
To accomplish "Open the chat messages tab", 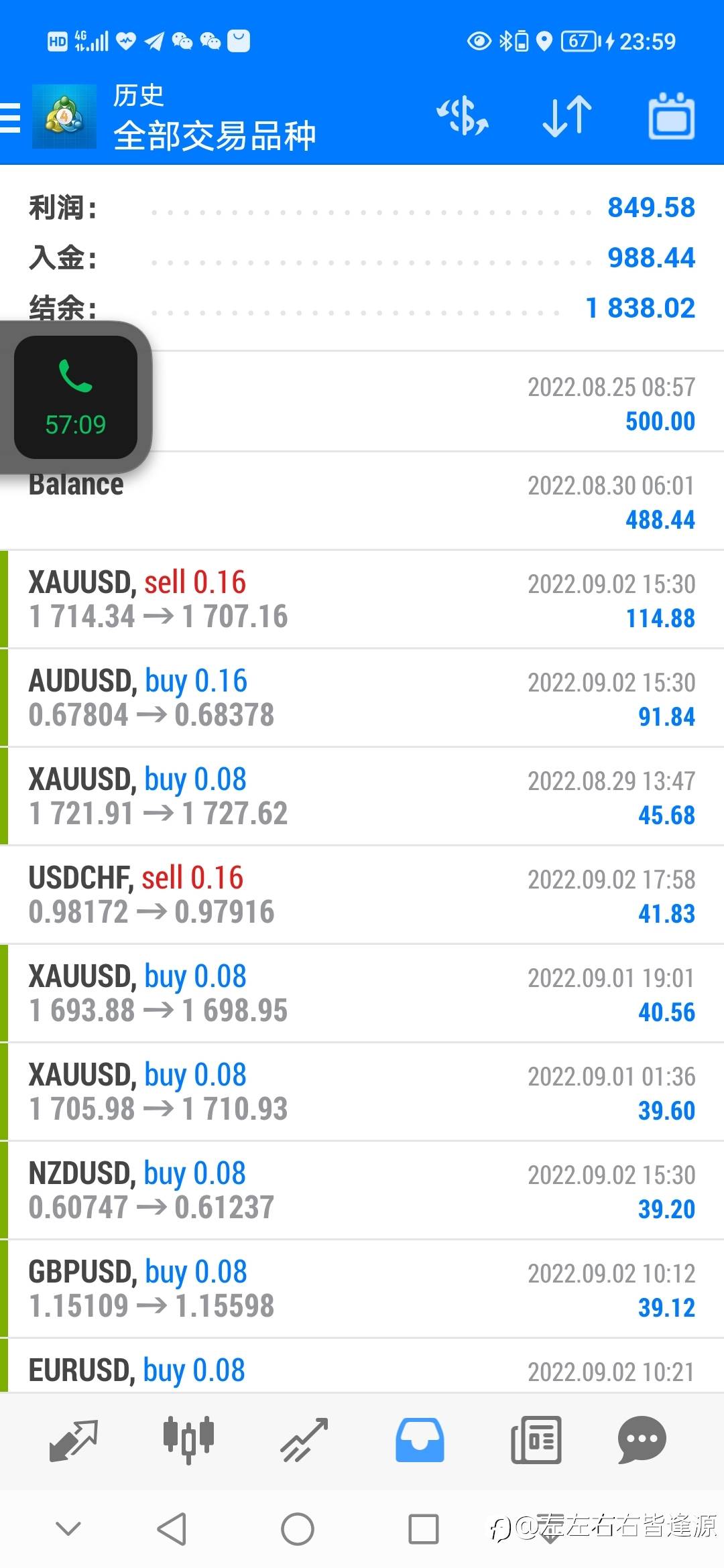I will pyautogui.click(x=642, y=1439).
